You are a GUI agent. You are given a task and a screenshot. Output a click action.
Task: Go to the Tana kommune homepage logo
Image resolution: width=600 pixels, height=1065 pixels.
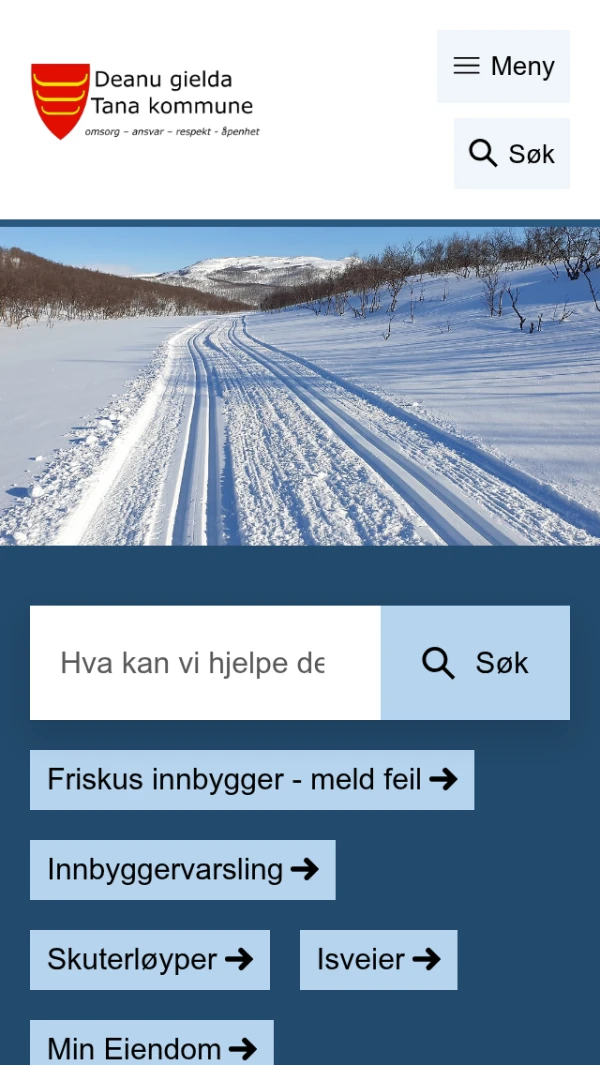[x=145, y=102]
